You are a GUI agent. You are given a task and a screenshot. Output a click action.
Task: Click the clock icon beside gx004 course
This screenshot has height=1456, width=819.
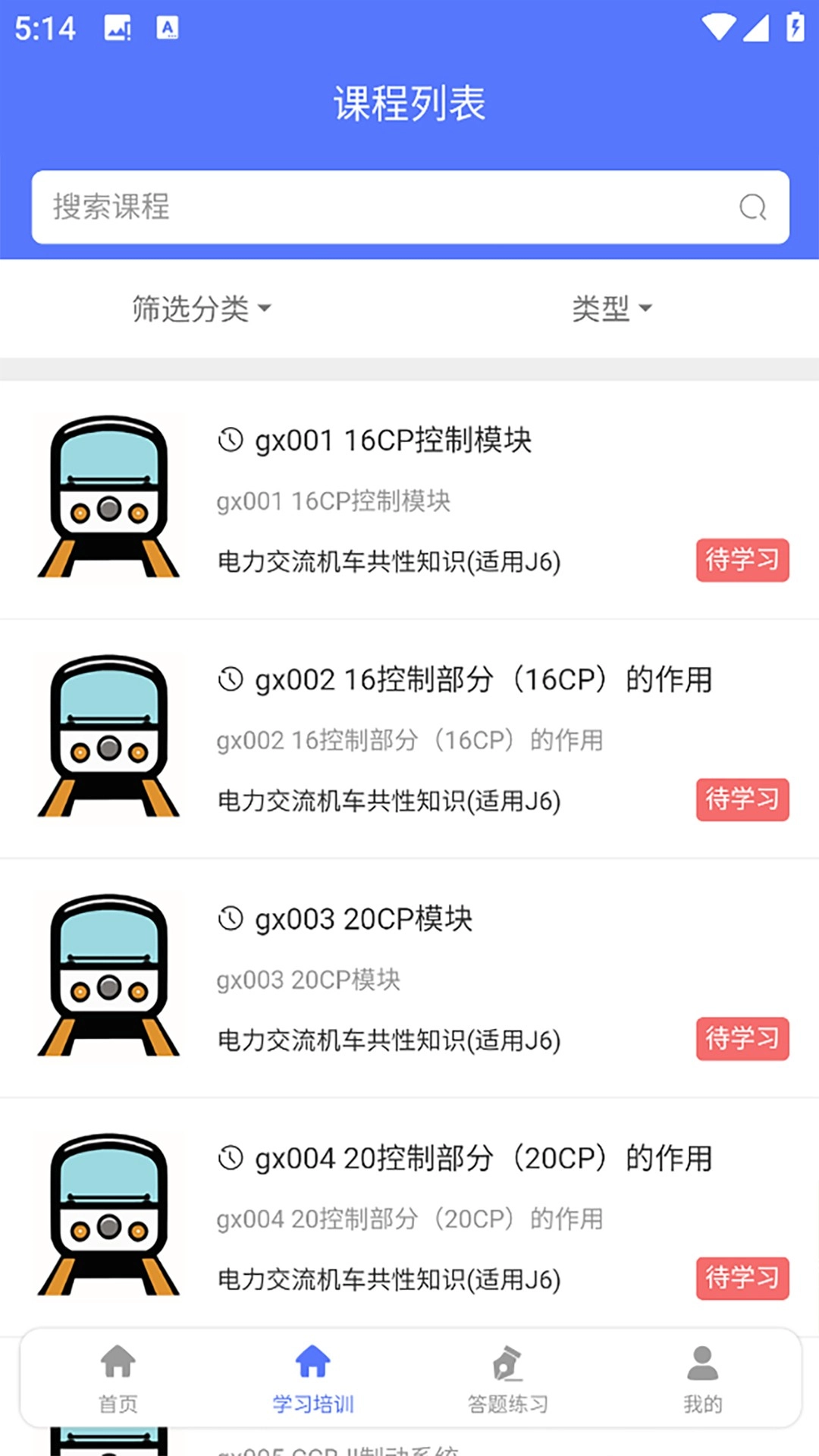(x=230, y=1157)
